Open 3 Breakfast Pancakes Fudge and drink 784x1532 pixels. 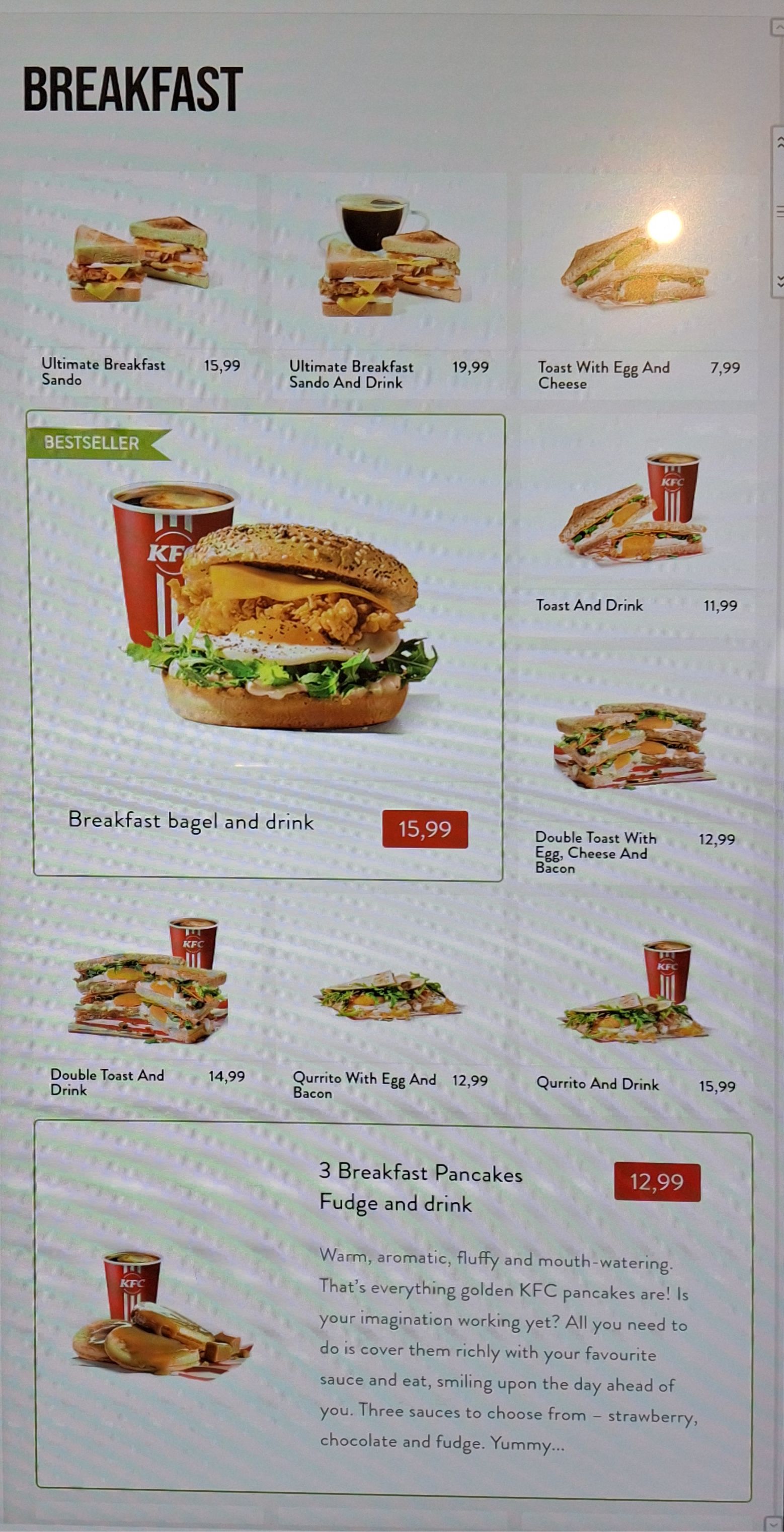point(393,1309)
